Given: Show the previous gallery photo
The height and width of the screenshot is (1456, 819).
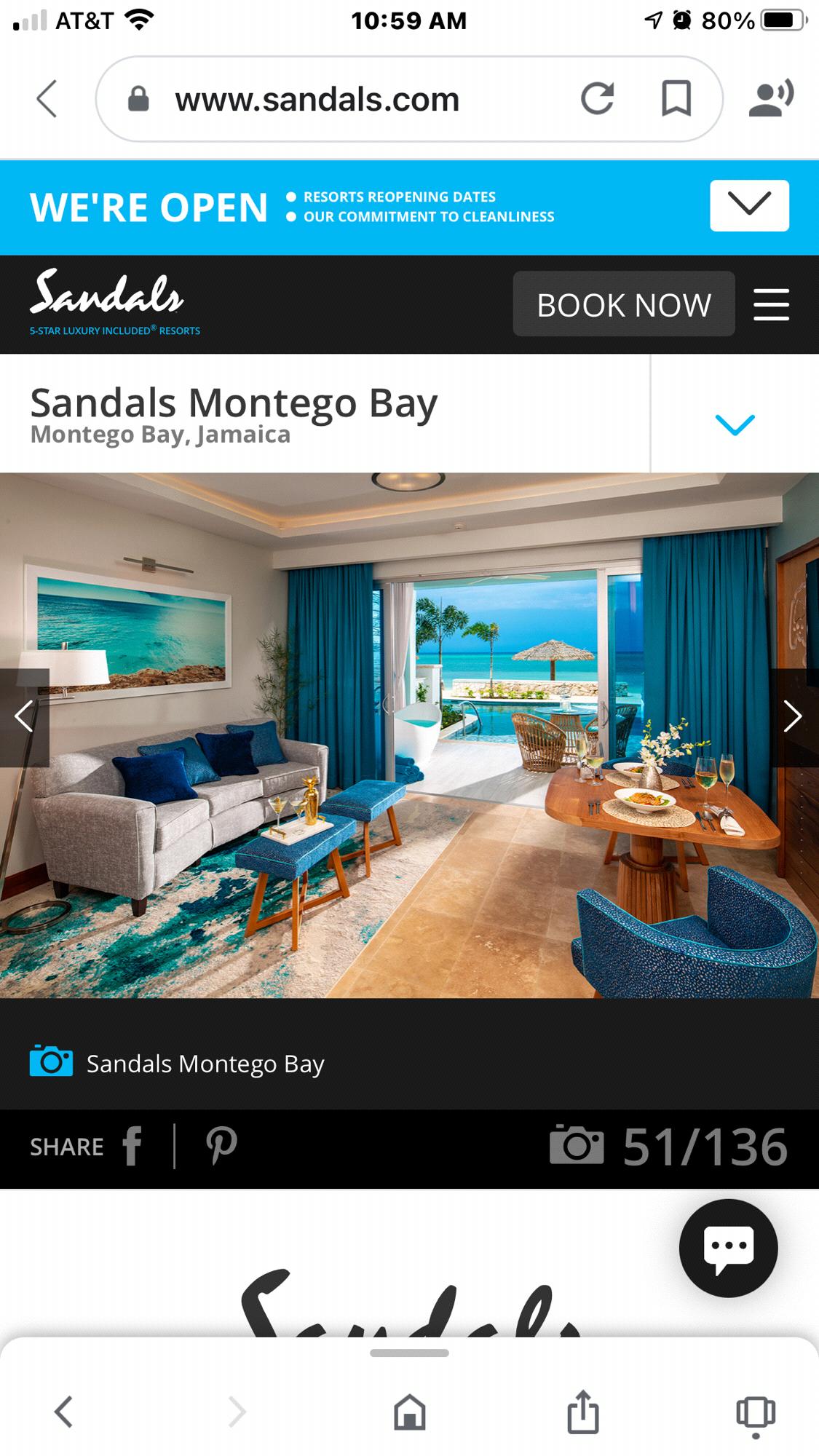Looking at the screenshot, I should (24, 717).
